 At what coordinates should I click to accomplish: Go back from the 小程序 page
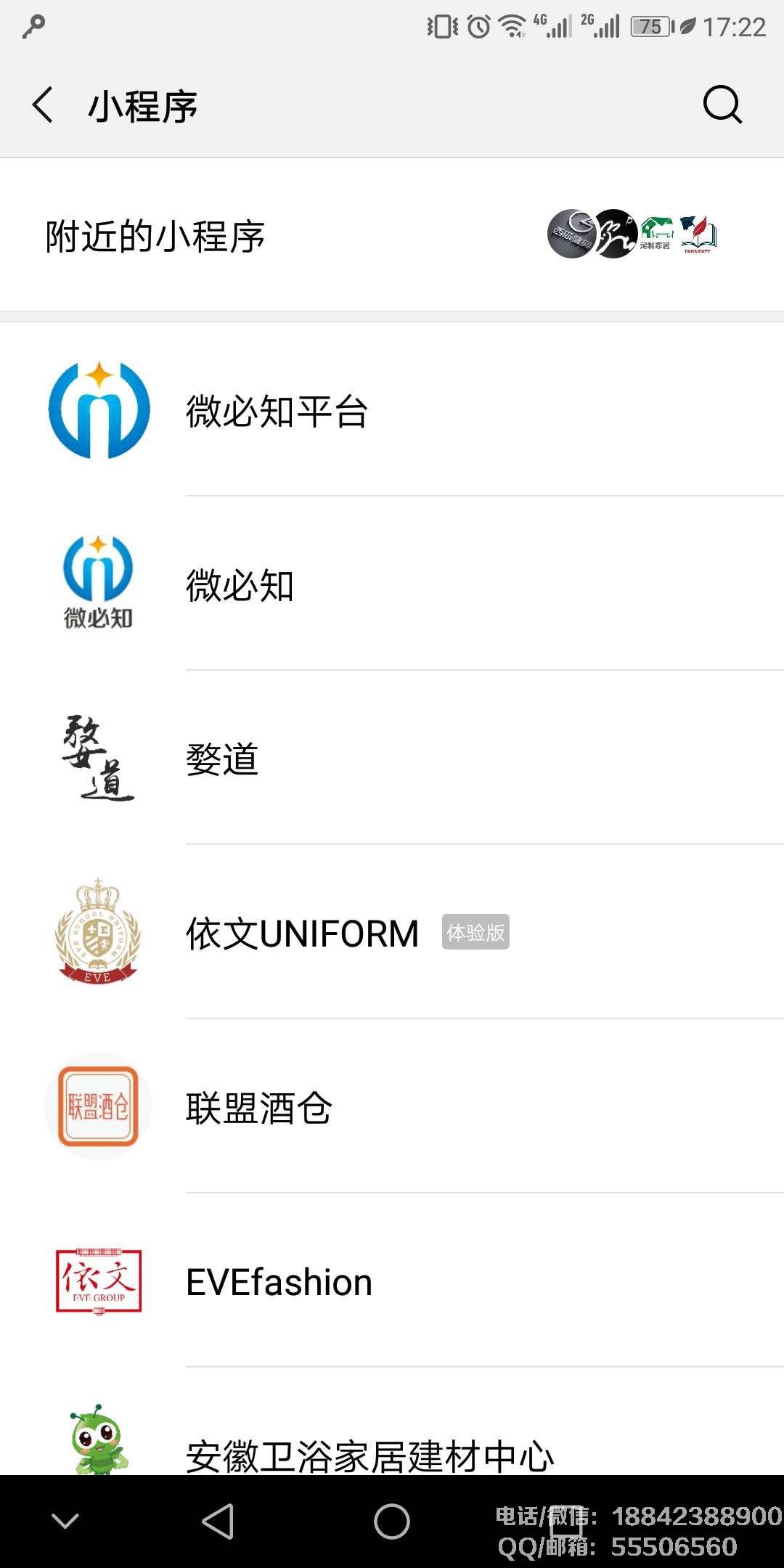click(x=44, y=105)
